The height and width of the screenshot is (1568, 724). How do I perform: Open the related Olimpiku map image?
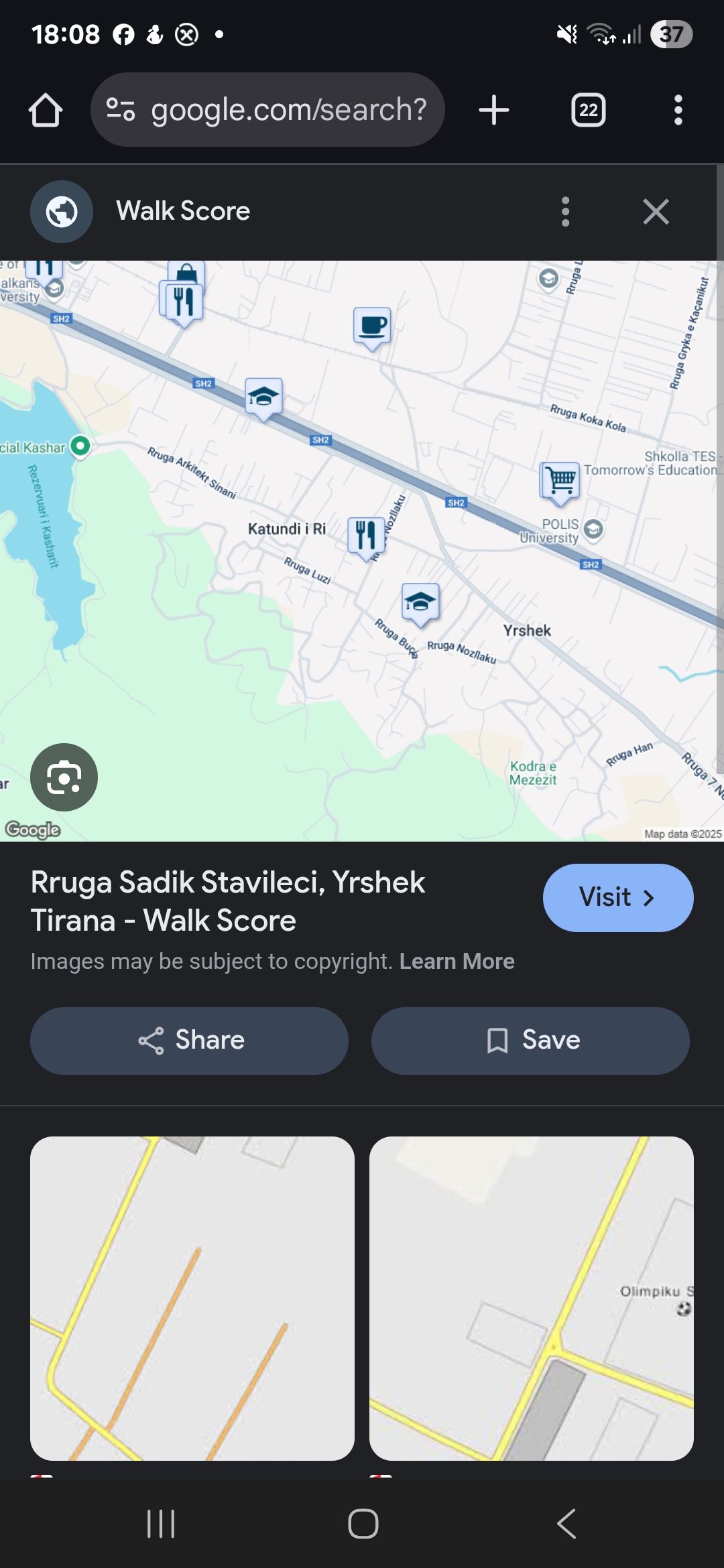click(x=531, y=1298)
